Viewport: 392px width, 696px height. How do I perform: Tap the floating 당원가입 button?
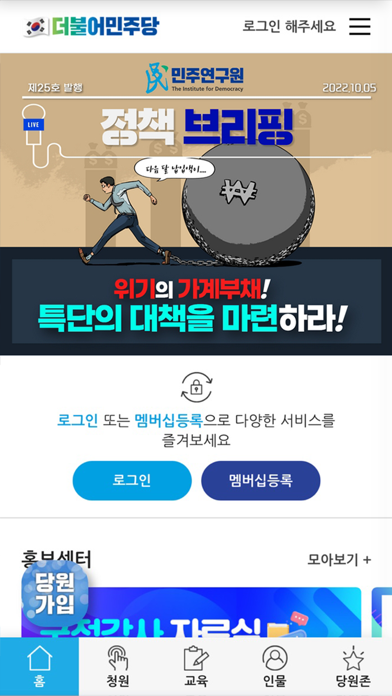pyautogui.click(x=55, y=593)
